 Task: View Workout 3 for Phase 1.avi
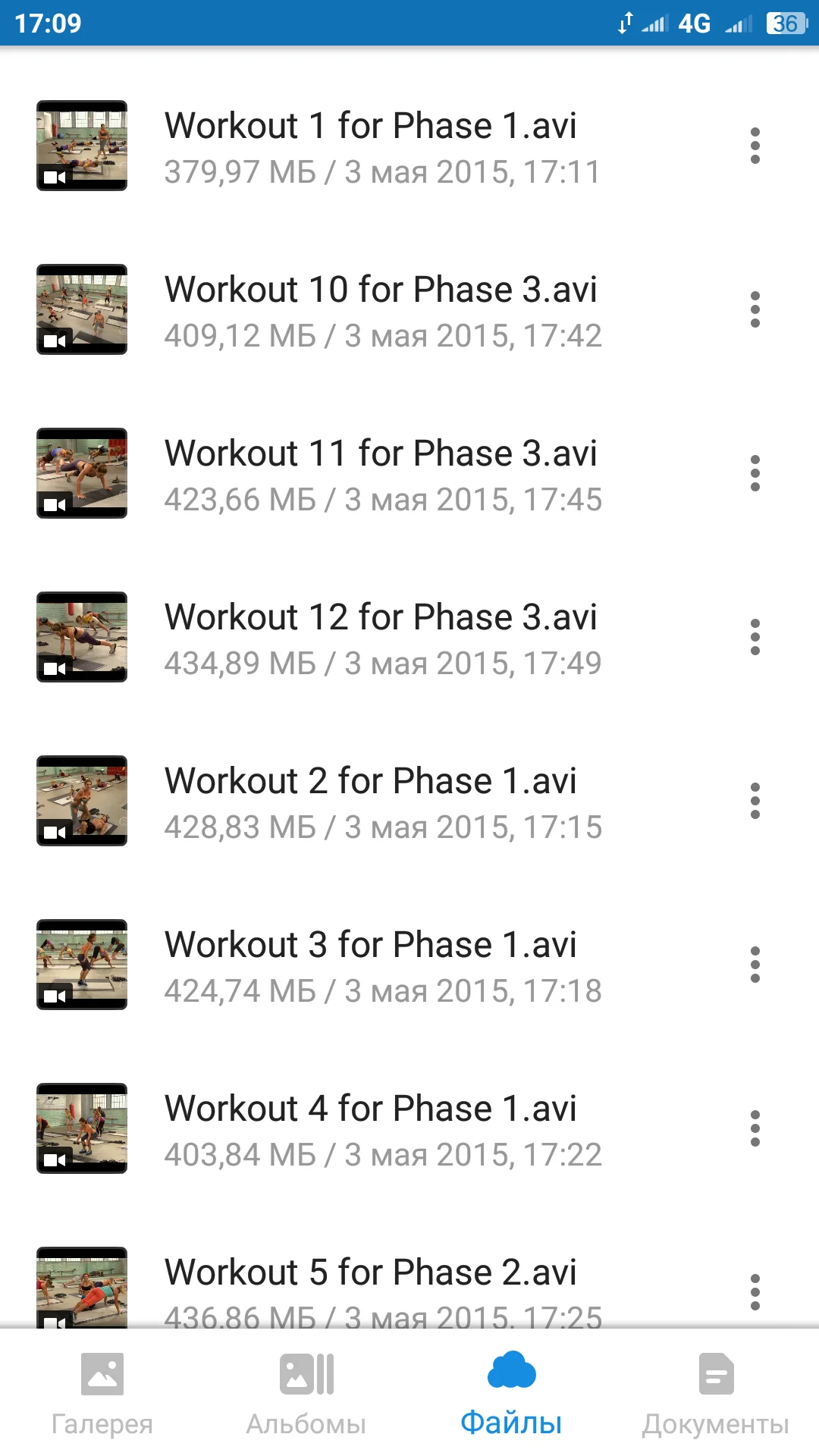click(x=370, y=965)
